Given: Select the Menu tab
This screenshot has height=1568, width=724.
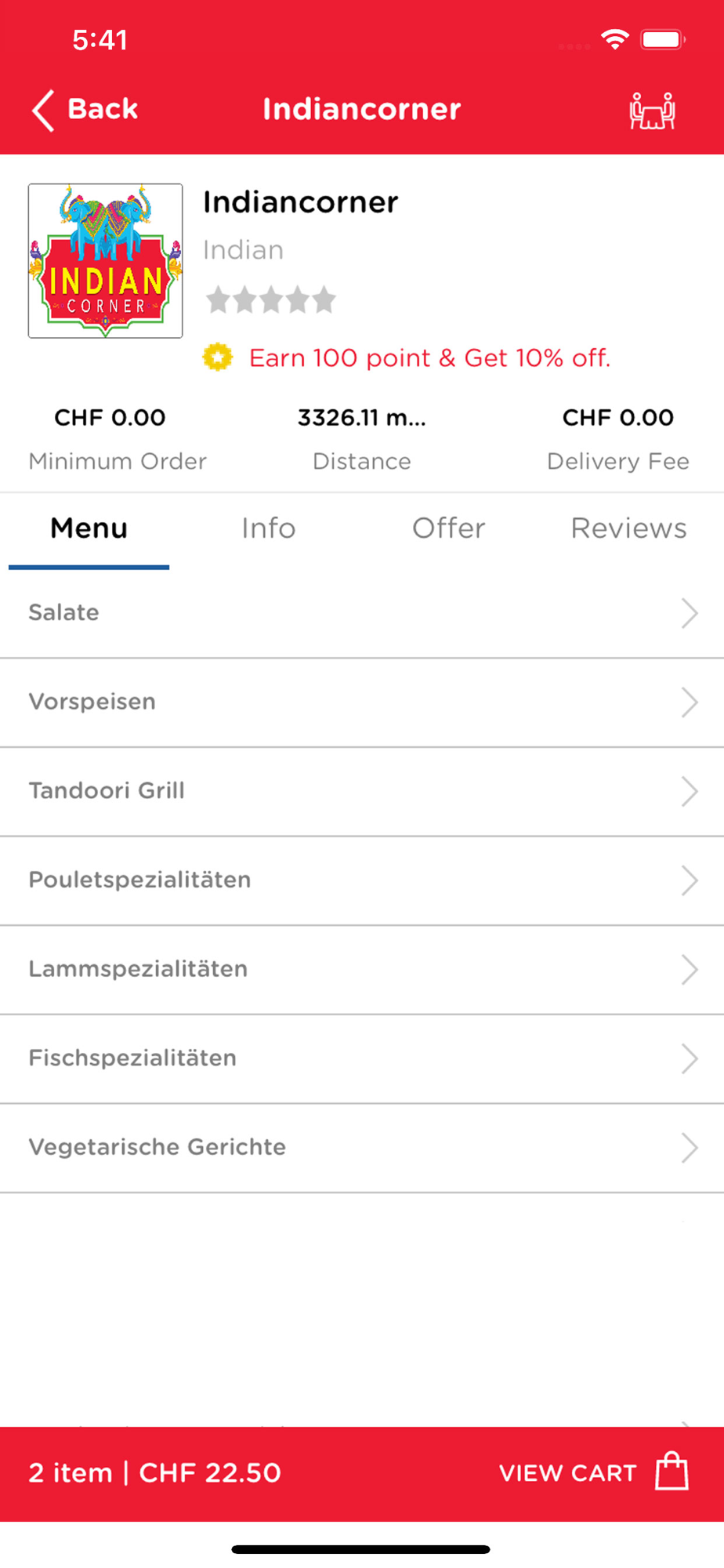Looking at the screenshot, I should tap(89, 528).
